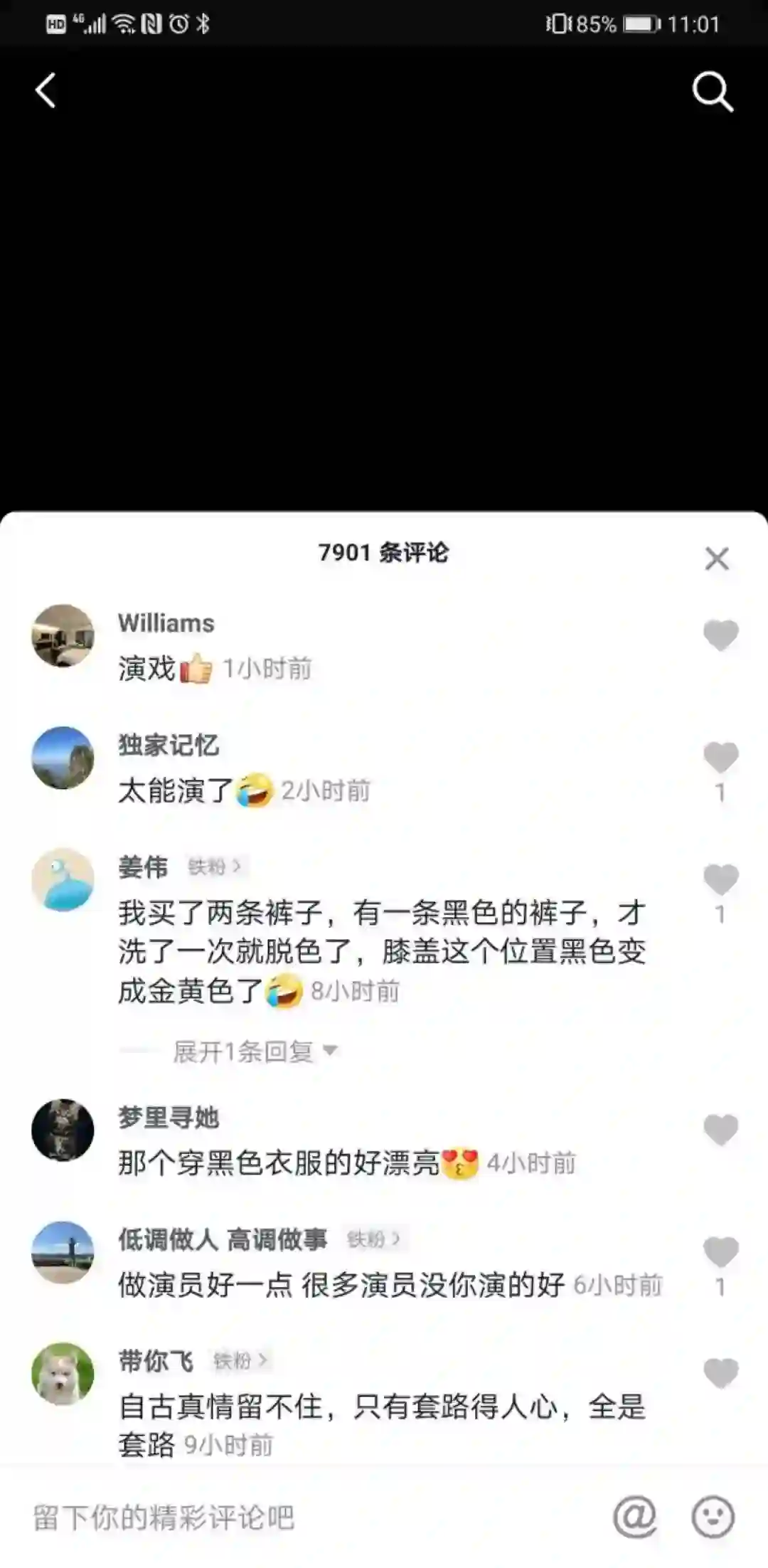This screenshot has width=768, height=1568.
Task: Like the comment by 梦里寻她
Action: tap(720, 1130)
